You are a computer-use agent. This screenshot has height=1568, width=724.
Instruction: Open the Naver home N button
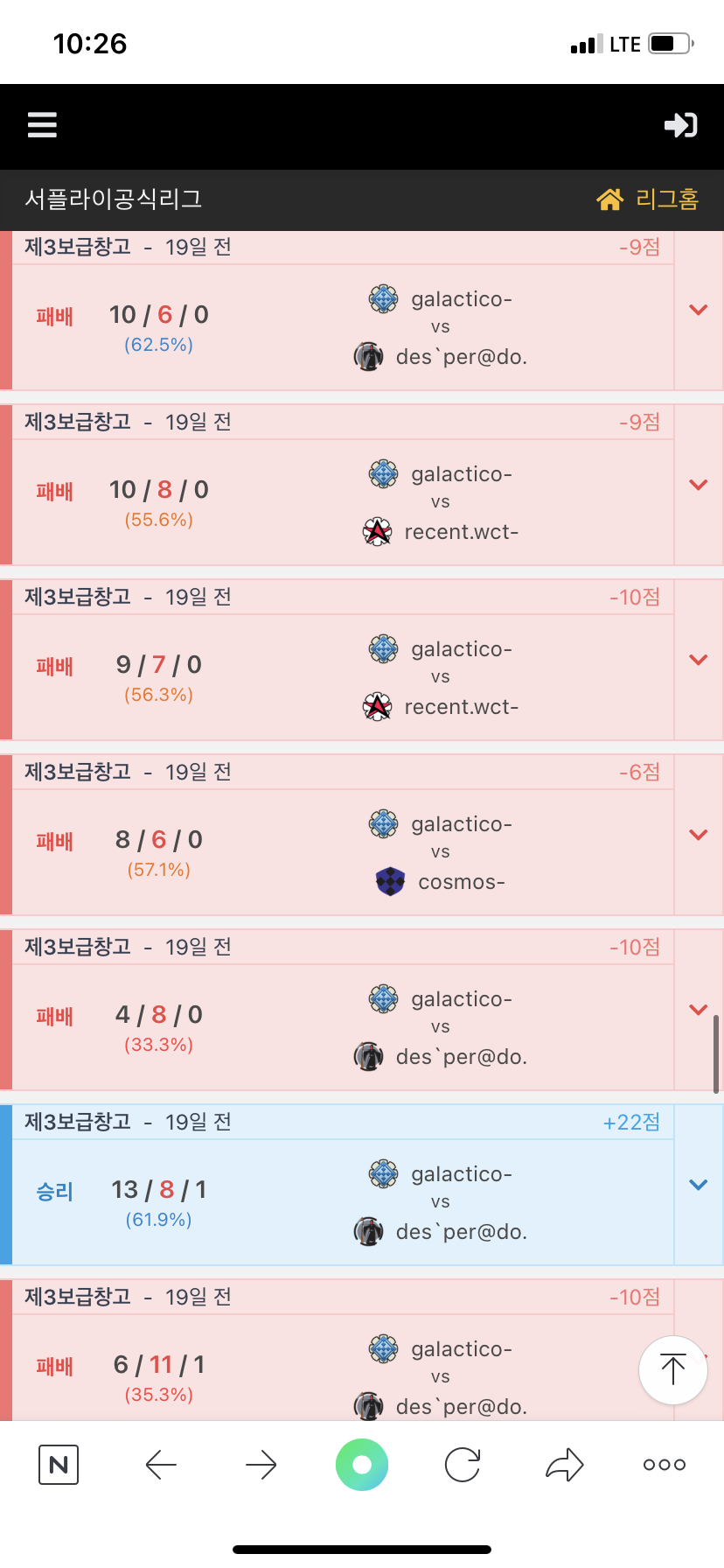[59, 1465]
